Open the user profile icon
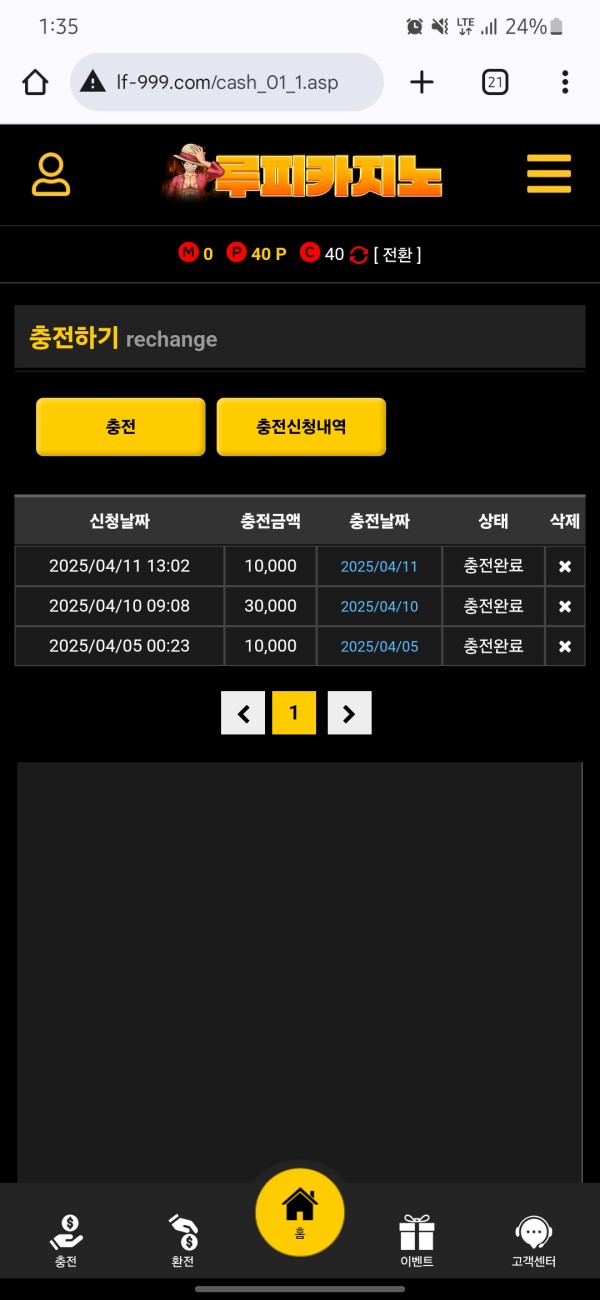The width and height of the screenshot is (600, 1300). click(51, 175)
